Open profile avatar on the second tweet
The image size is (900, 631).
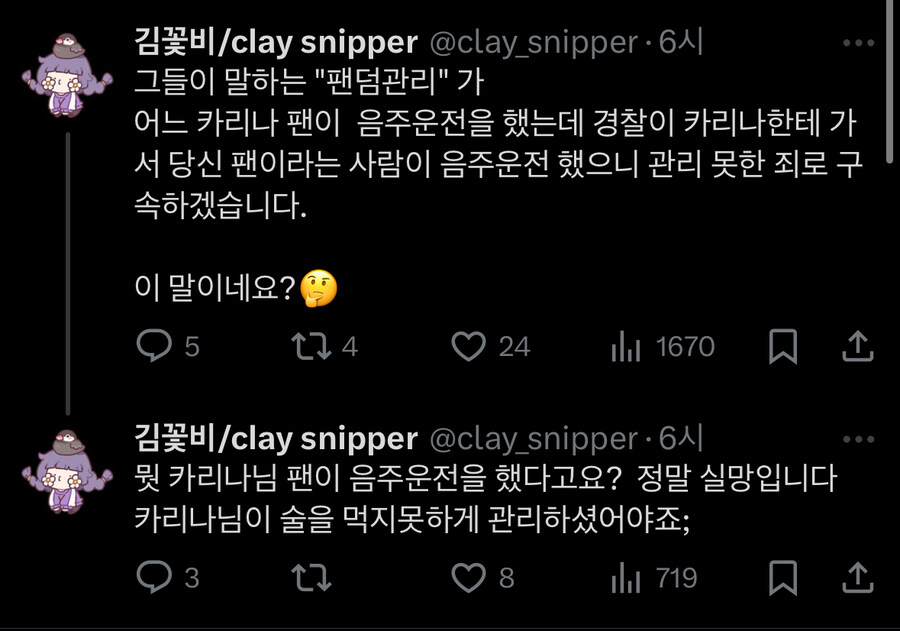coord(67,470)
